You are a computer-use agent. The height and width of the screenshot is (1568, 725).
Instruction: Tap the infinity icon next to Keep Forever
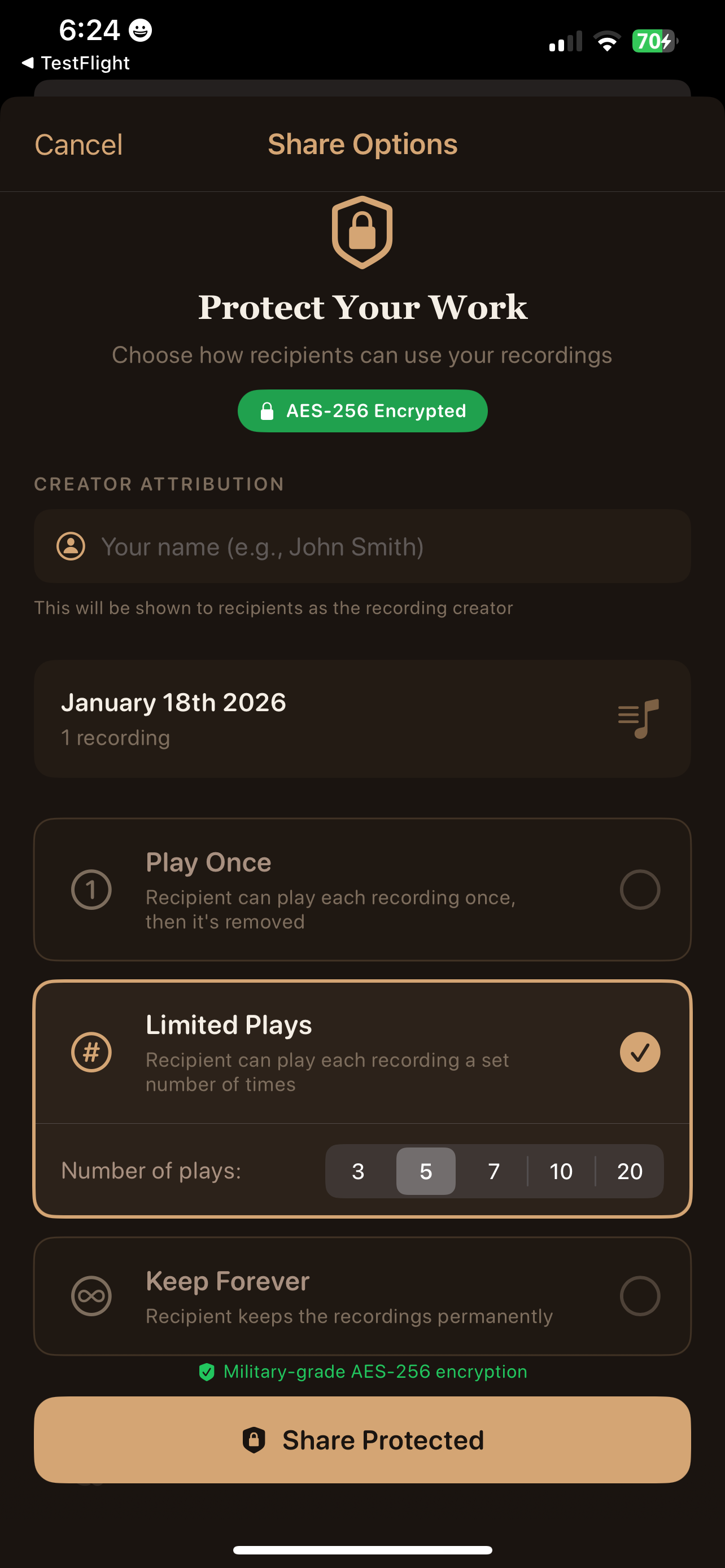[x=91, y=1296]
